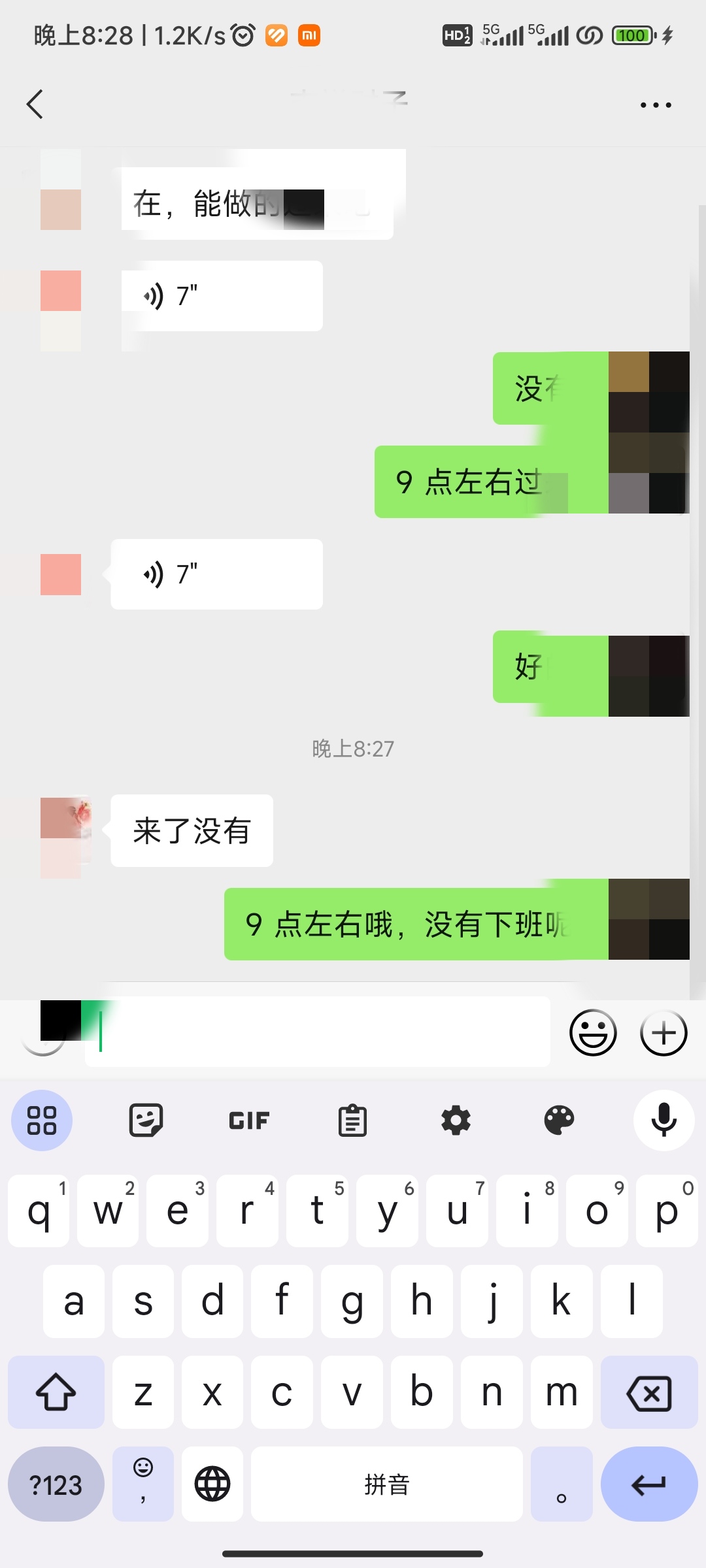The image size is (706, 1568).
Task: Play the voice message below '9 点左右过'
Action: click(216, 574)
